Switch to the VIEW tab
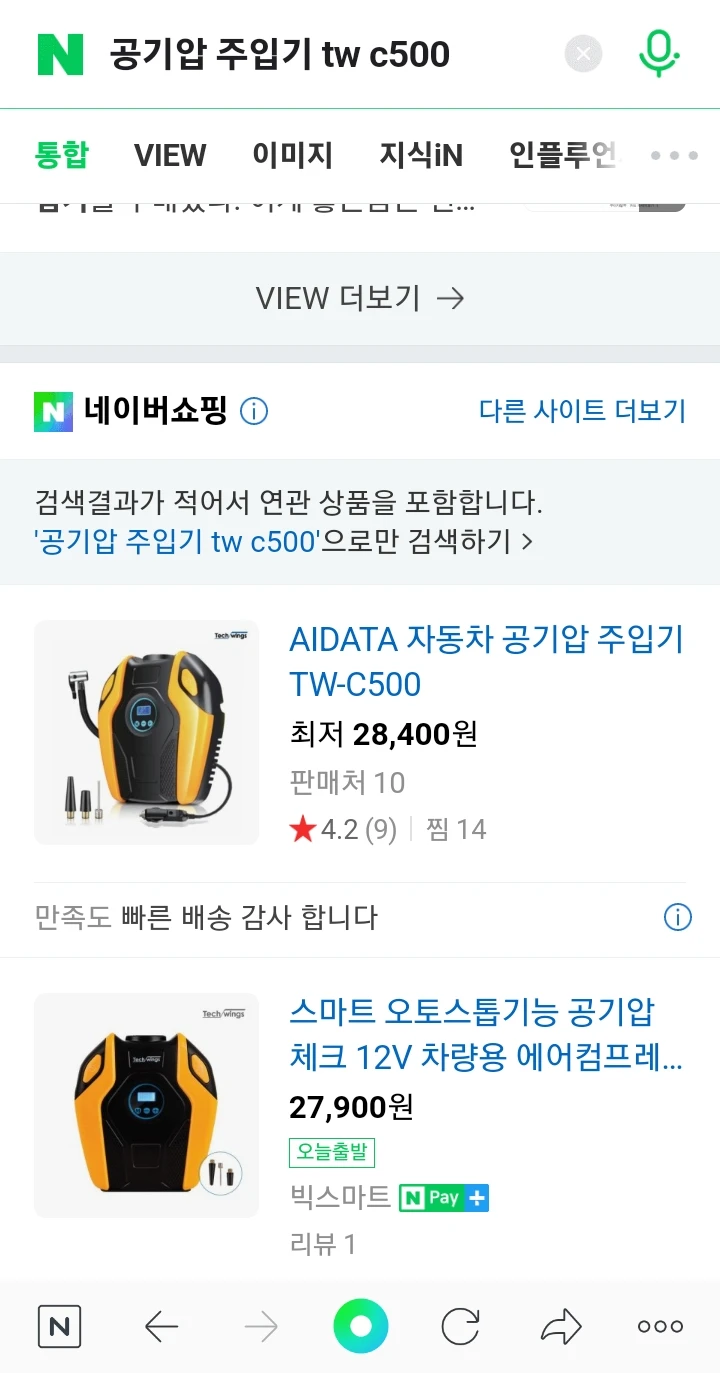The width and height of the screenshot is (720, 1373). tap(170, 155)
